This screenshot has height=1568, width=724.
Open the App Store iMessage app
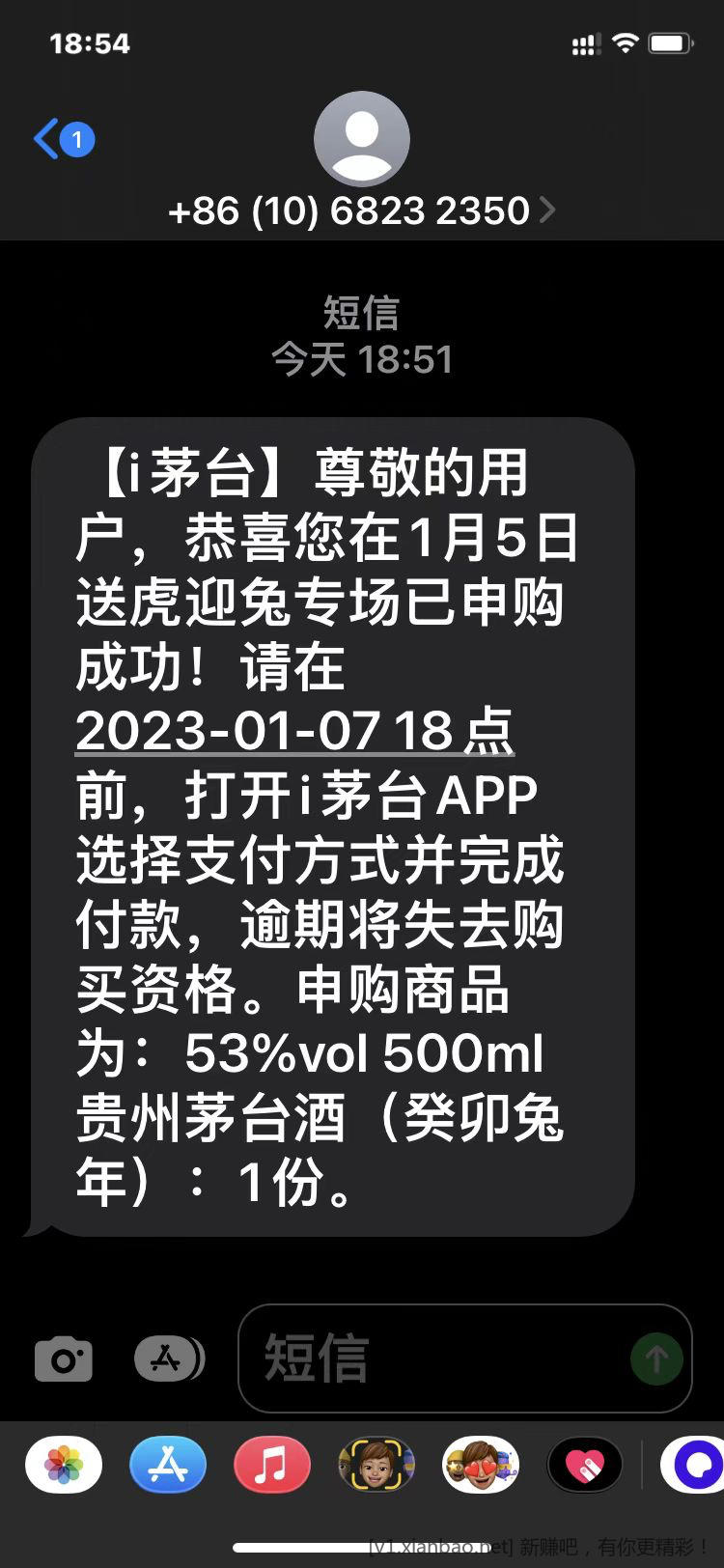(x=168, y=1465)
